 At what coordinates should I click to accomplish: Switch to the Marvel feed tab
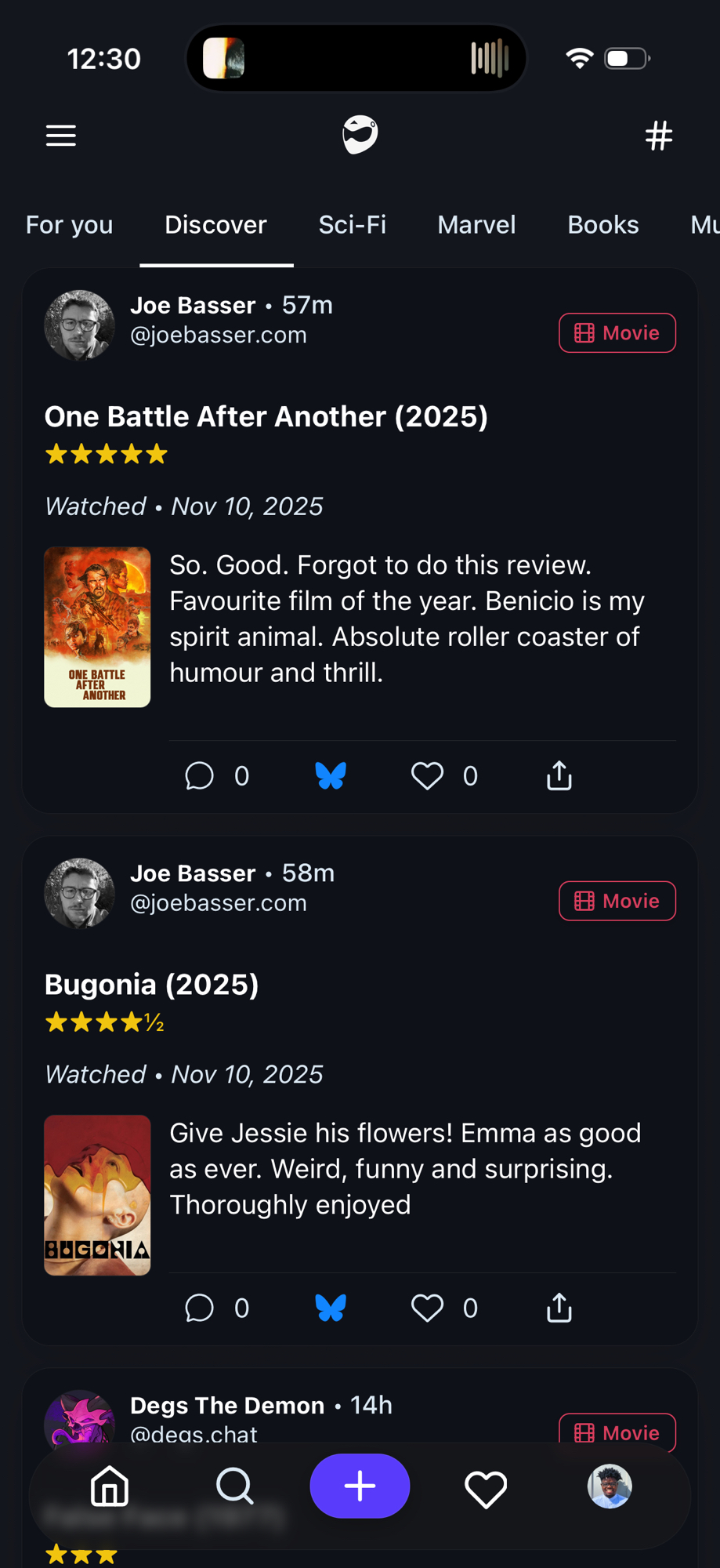(x=476, y=225)
